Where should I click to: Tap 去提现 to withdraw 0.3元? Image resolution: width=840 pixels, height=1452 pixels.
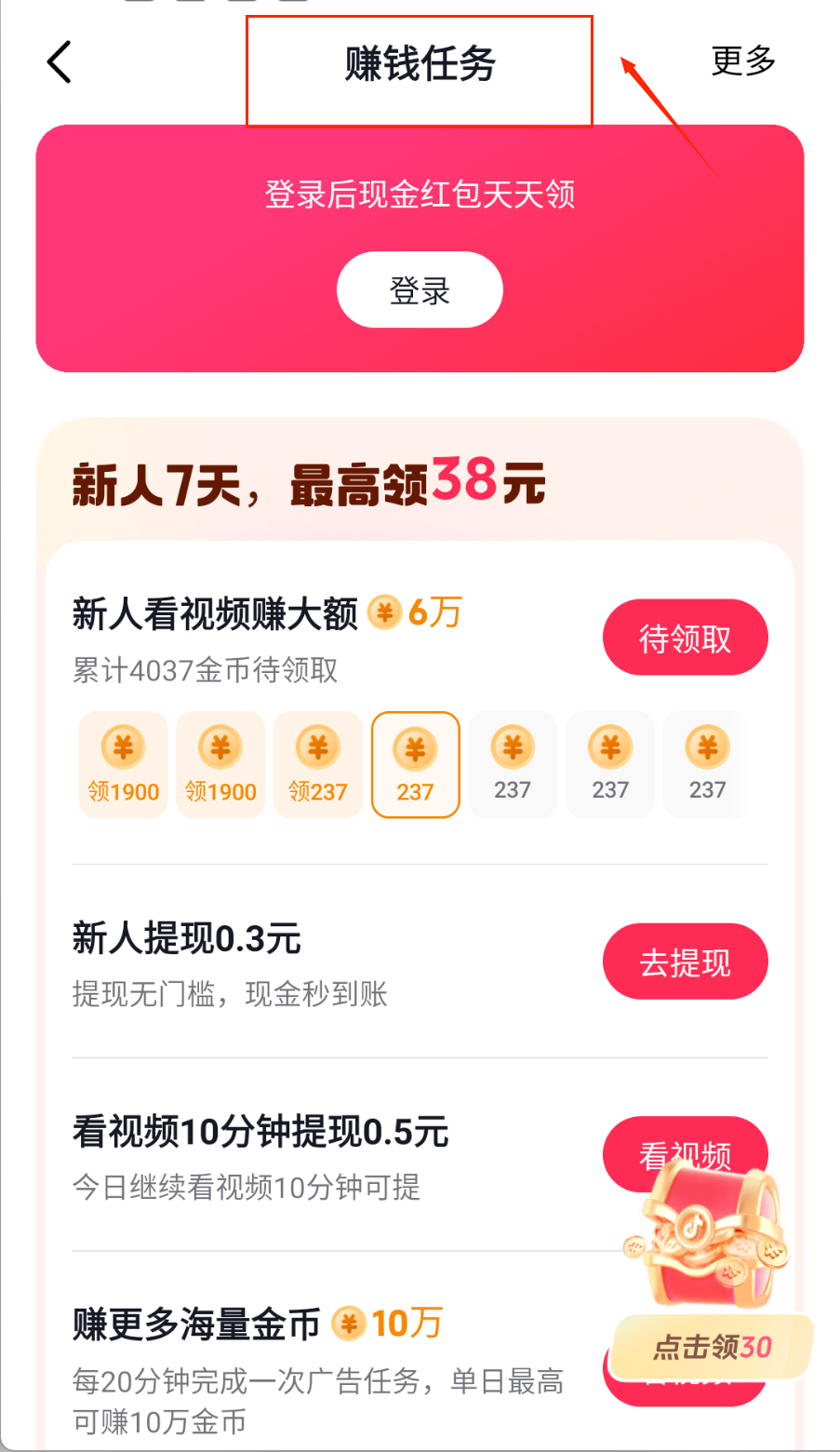(x=685, y=961)
